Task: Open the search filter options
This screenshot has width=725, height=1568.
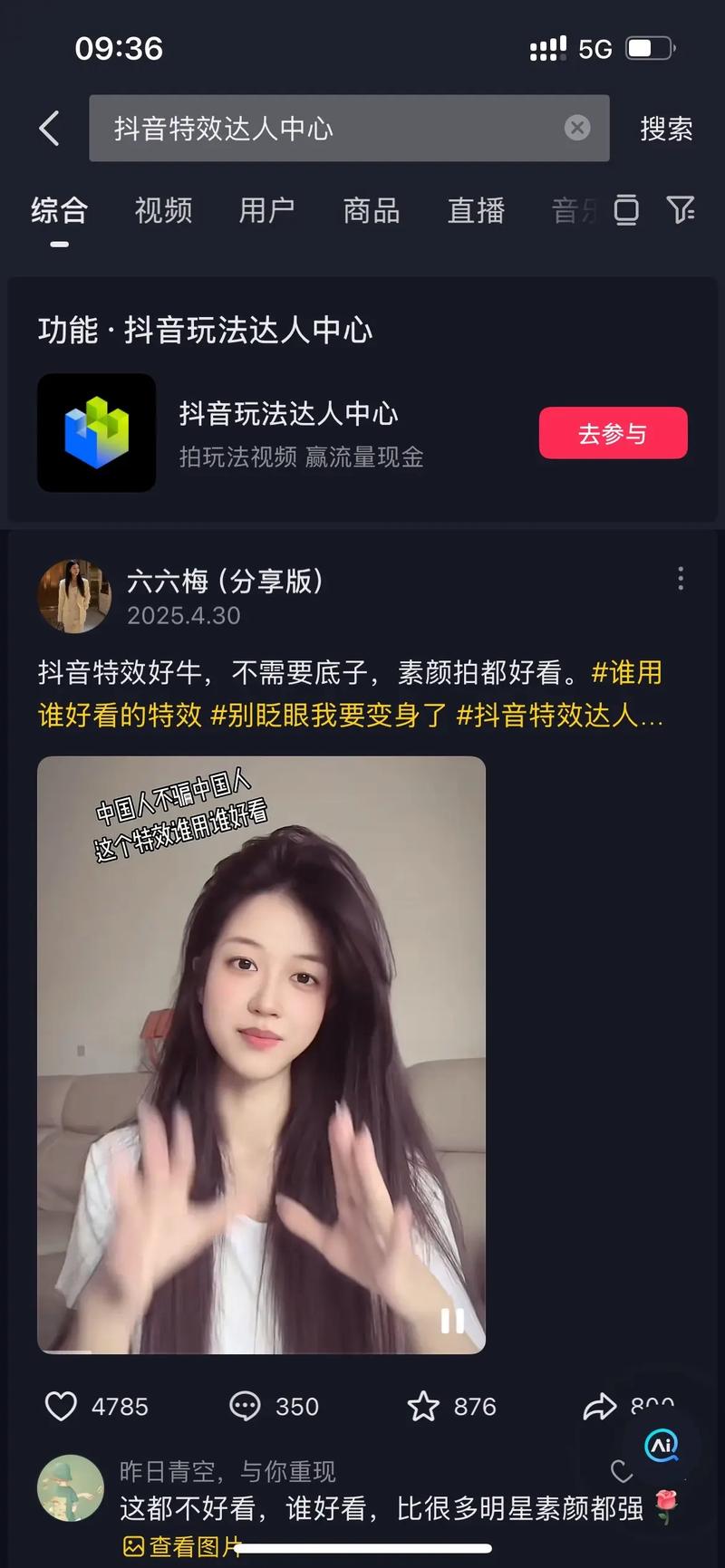Action: point(681,210)
